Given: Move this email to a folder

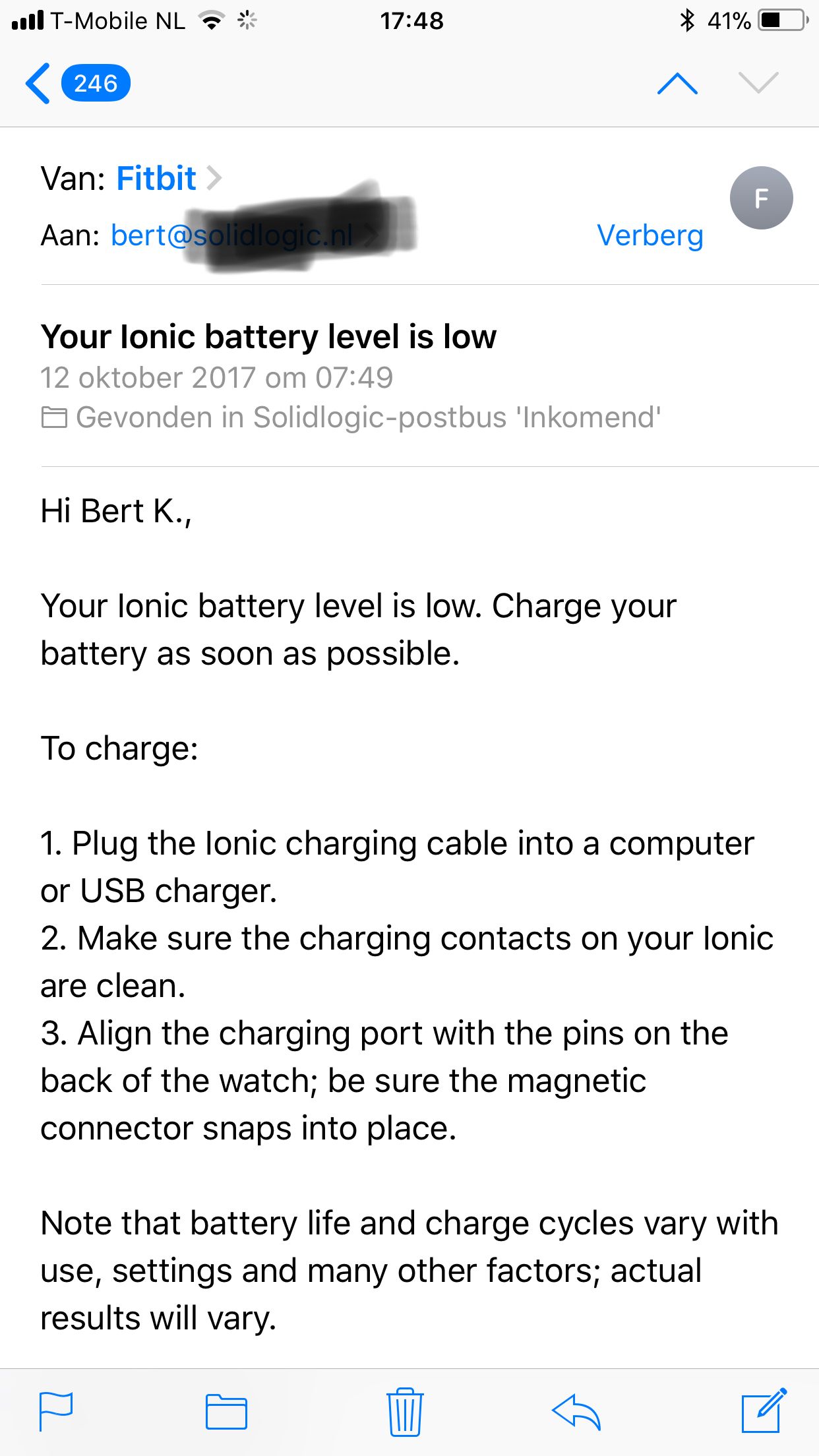Looking at the screenshot, I should (x=226, y=1411).
